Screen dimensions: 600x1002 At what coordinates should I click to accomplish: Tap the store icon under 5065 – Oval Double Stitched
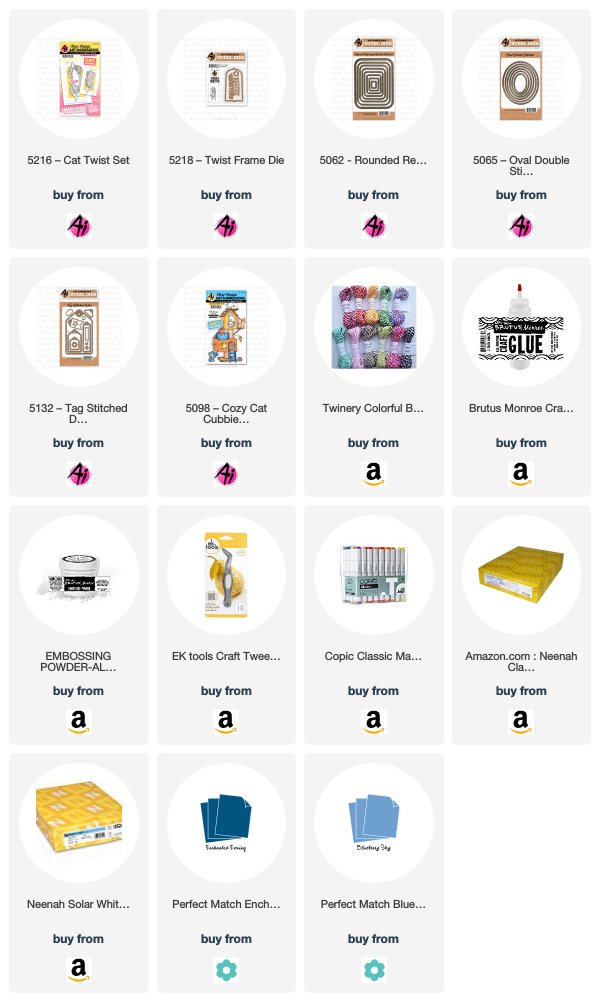[521, 226]
